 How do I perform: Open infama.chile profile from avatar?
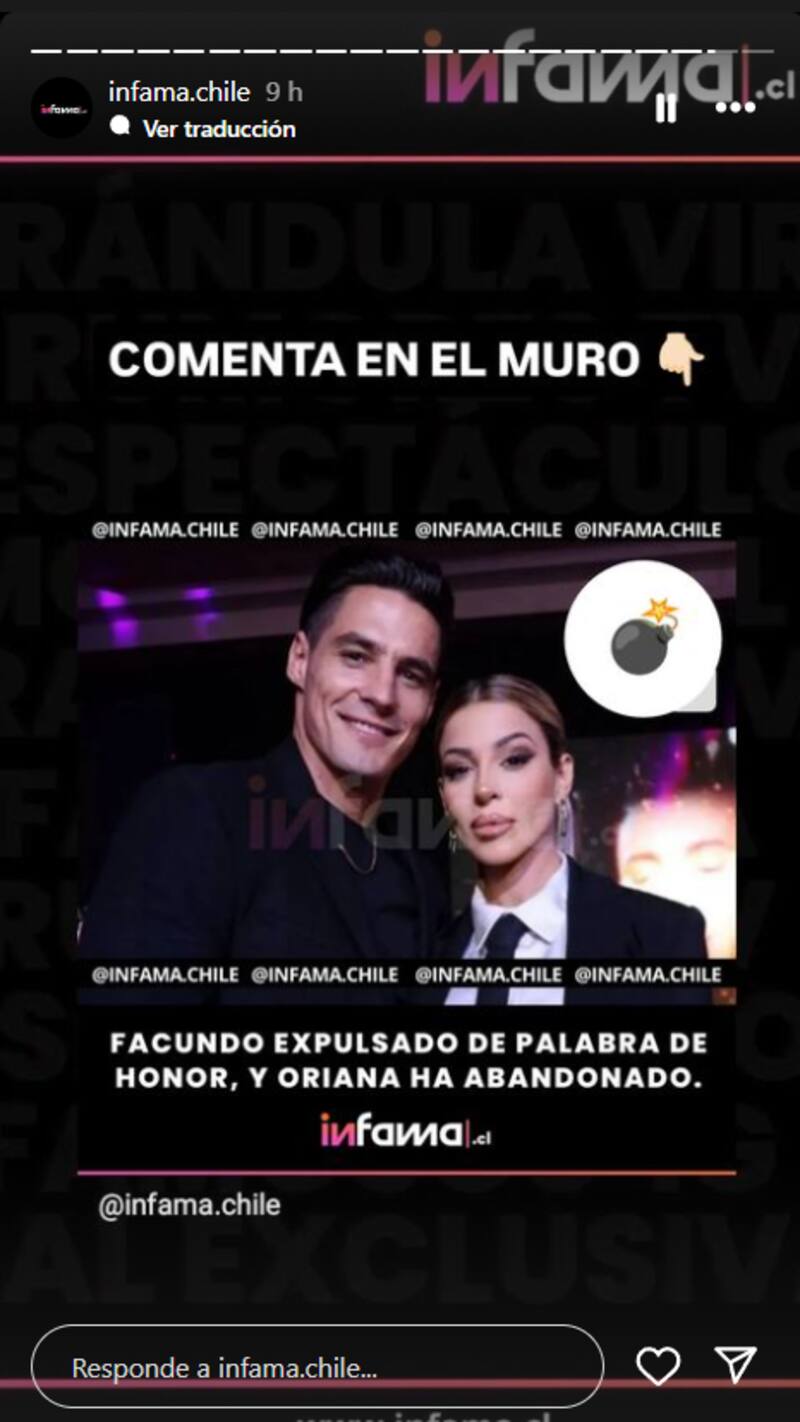[x=61, y=107]
